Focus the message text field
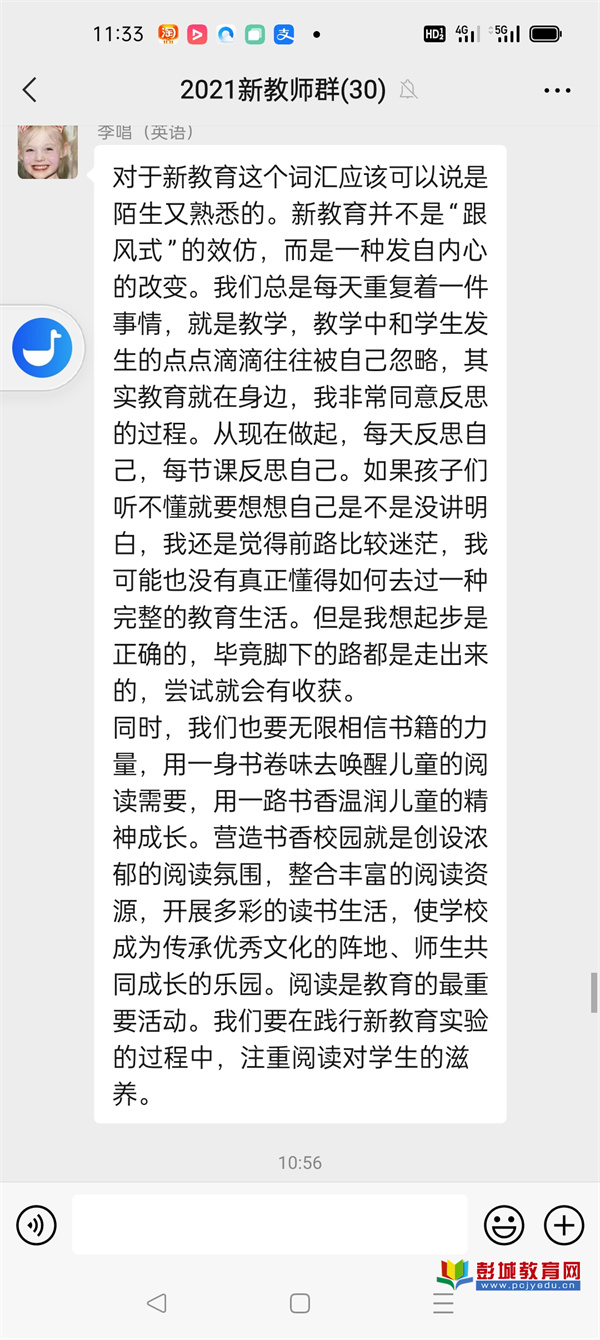Image resolution: width=600 pixels, height=1340 pixels. click(x=269, y=1225)
